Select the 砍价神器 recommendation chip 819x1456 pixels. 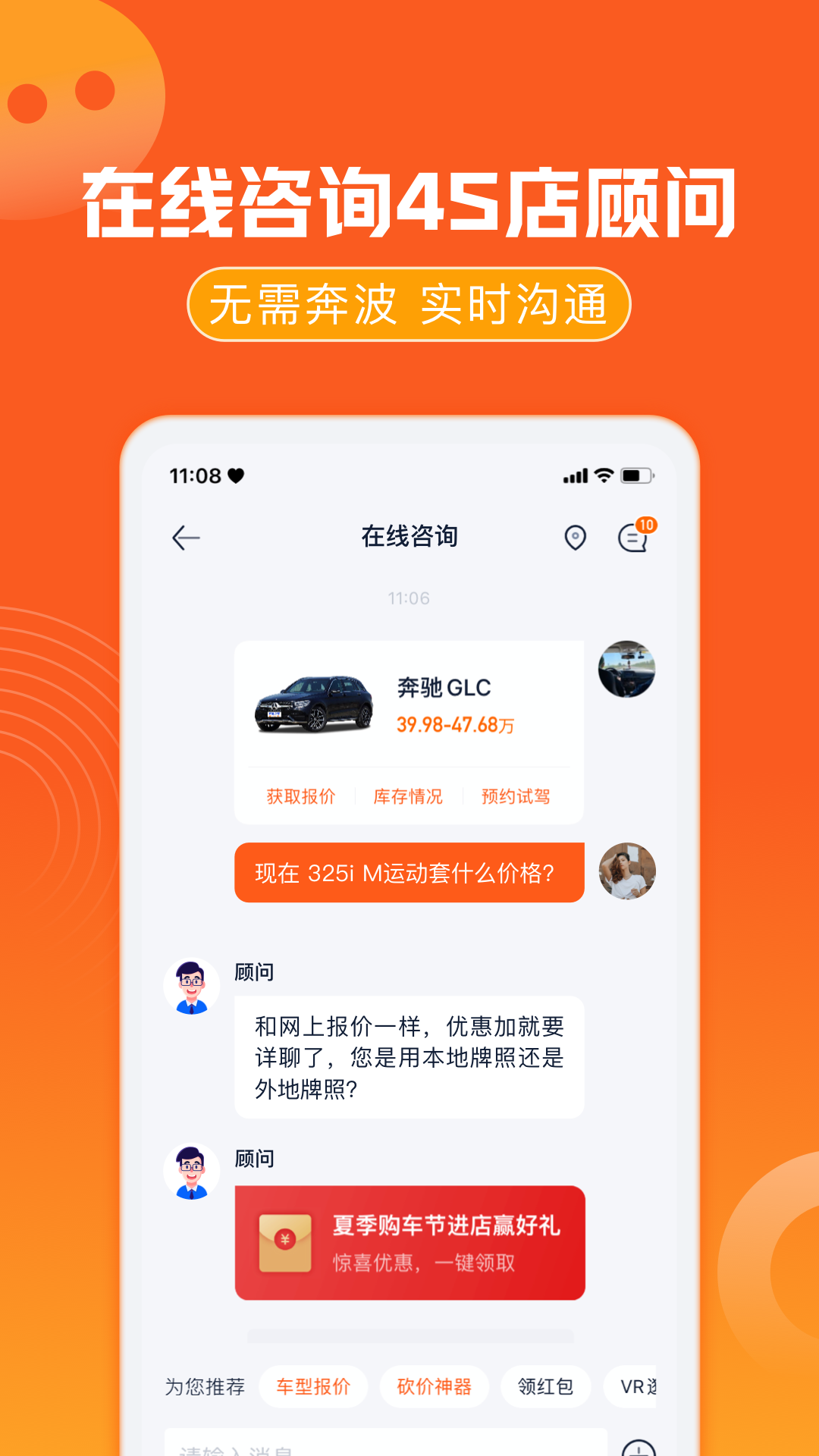click(x=434, y=1385)
